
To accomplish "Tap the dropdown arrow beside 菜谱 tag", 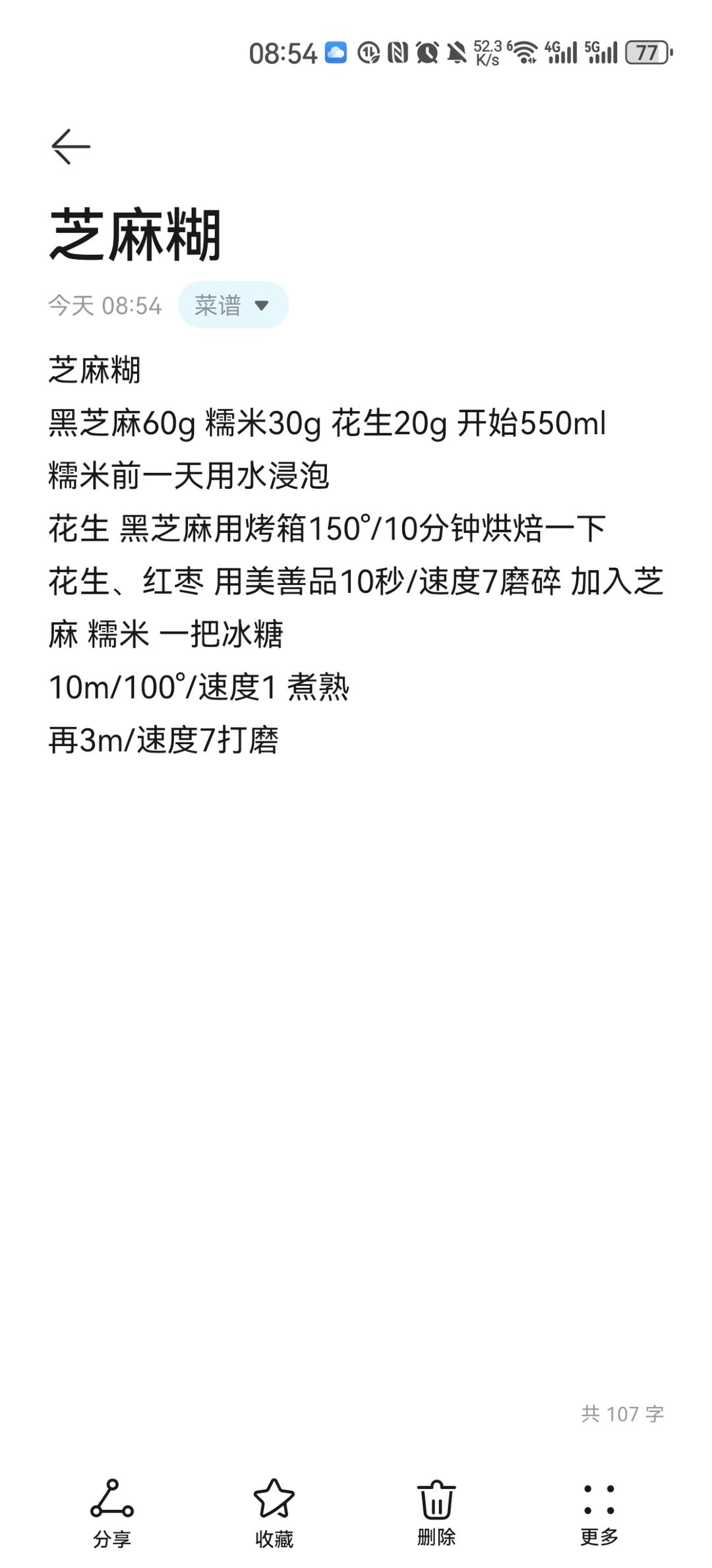I will coord(263,304).
